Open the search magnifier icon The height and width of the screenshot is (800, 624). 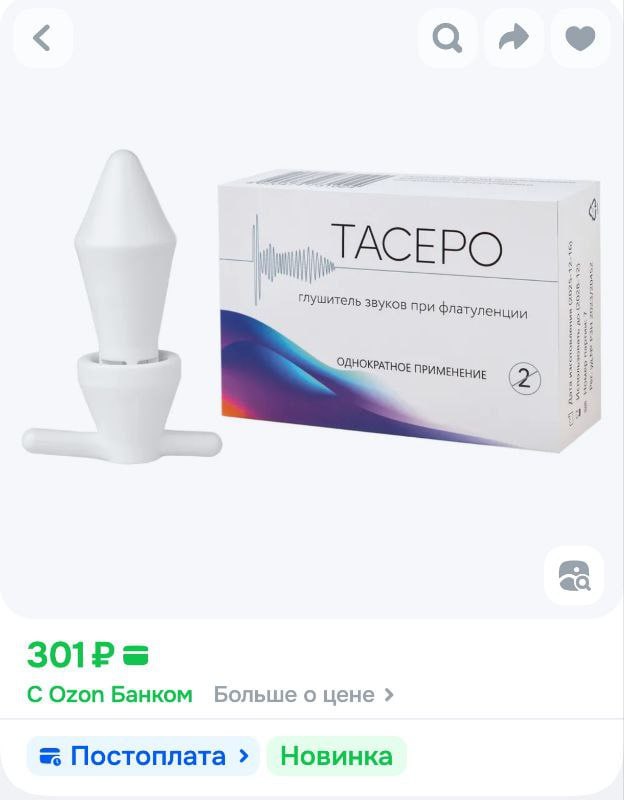tap(447, 39)
